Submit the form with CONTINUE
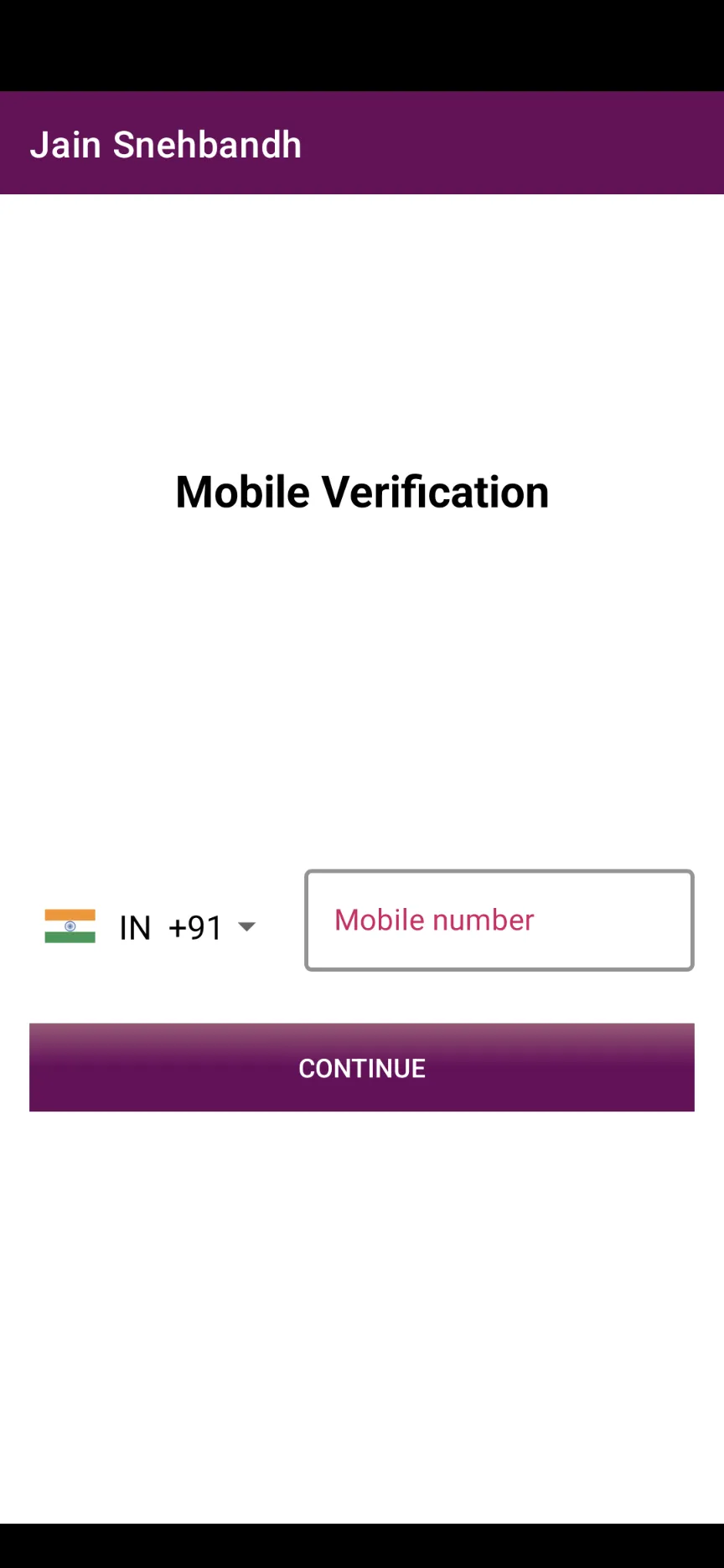 coord(362,1067)
